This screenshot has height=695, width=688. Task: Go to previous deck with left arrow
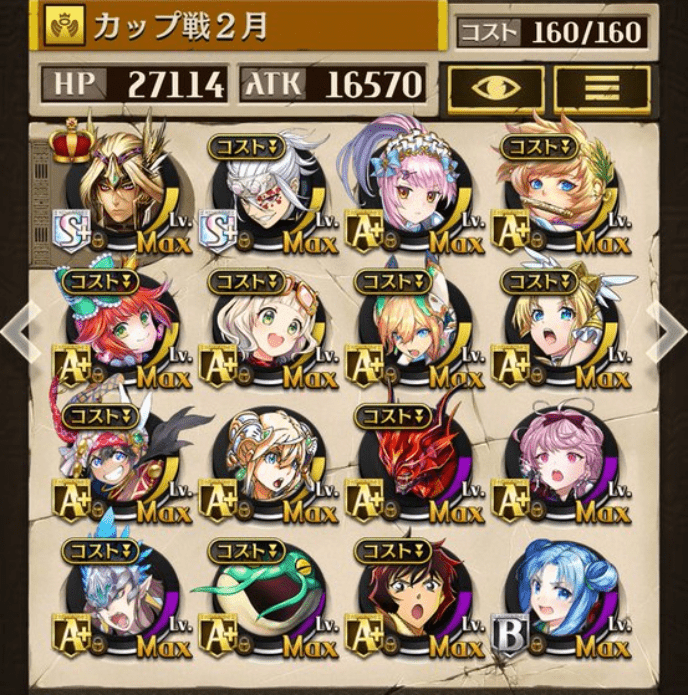20,325
